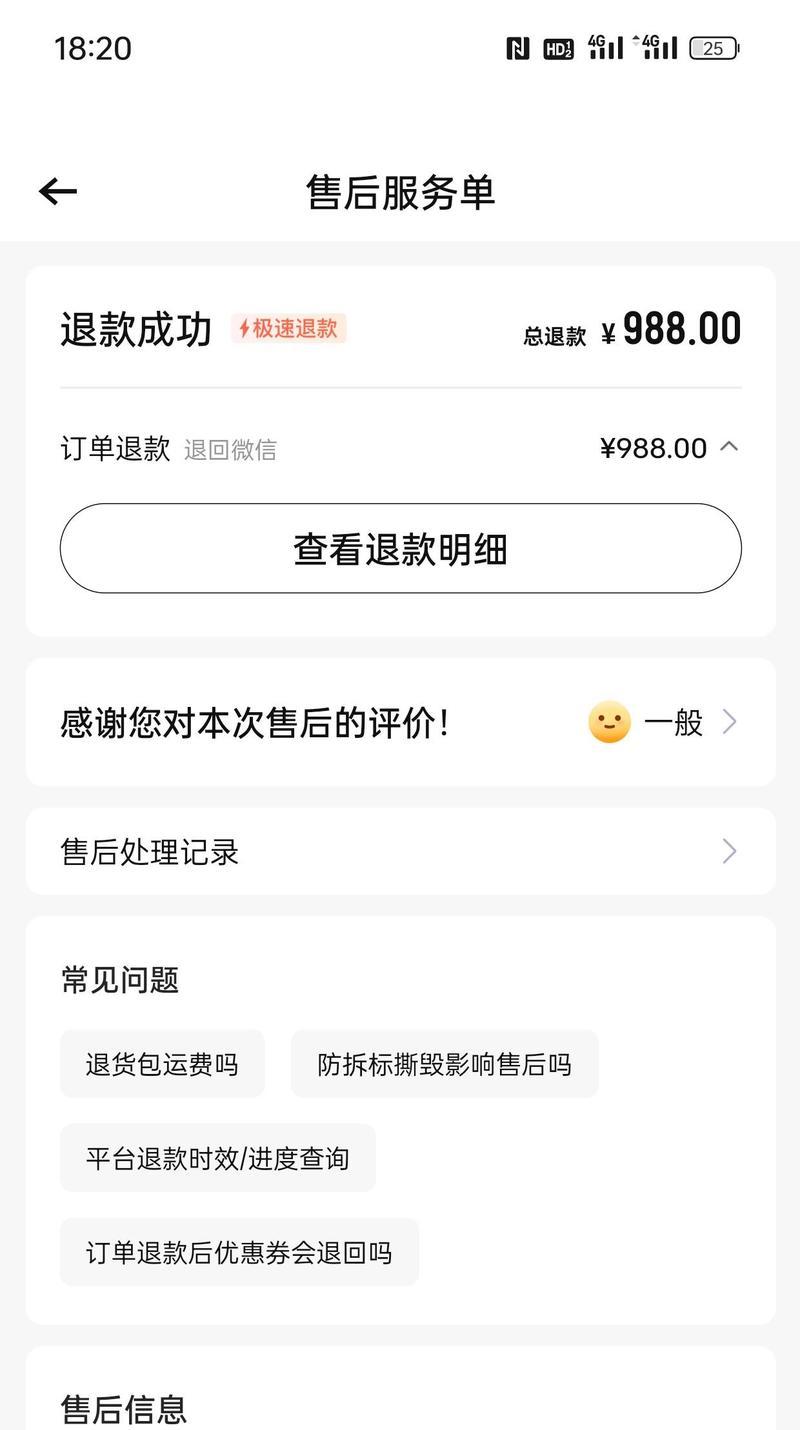Tap the 平台退款时效/进度查询 chip
The height and width of the screenshot is (1430, 800).
tap(217, 1158)
